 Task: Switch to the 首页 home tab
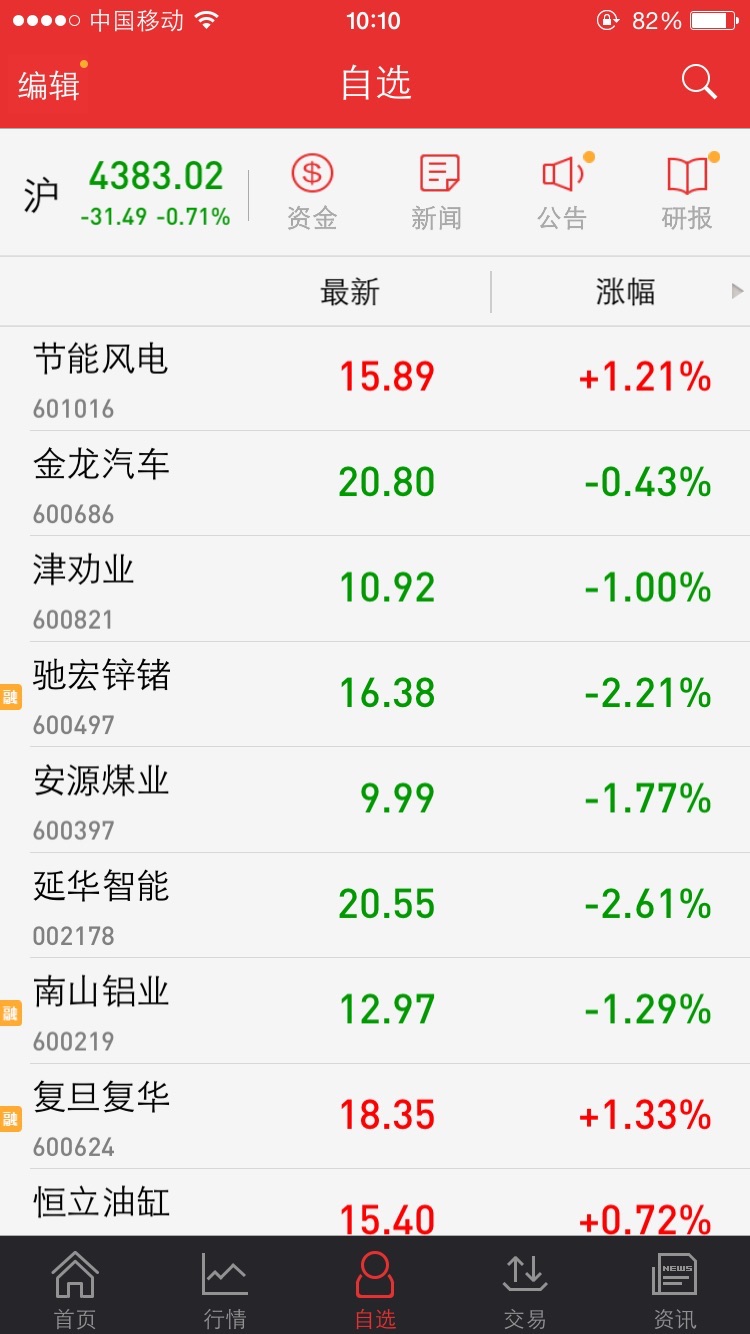75,1290
